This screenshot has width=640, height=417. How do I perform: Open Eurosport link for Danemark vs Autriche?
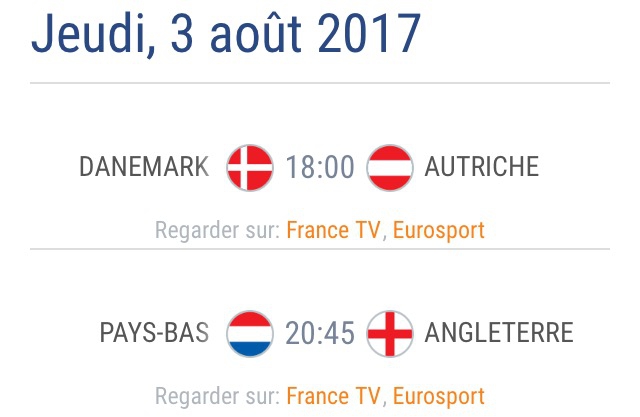click(x=438, y=231)
